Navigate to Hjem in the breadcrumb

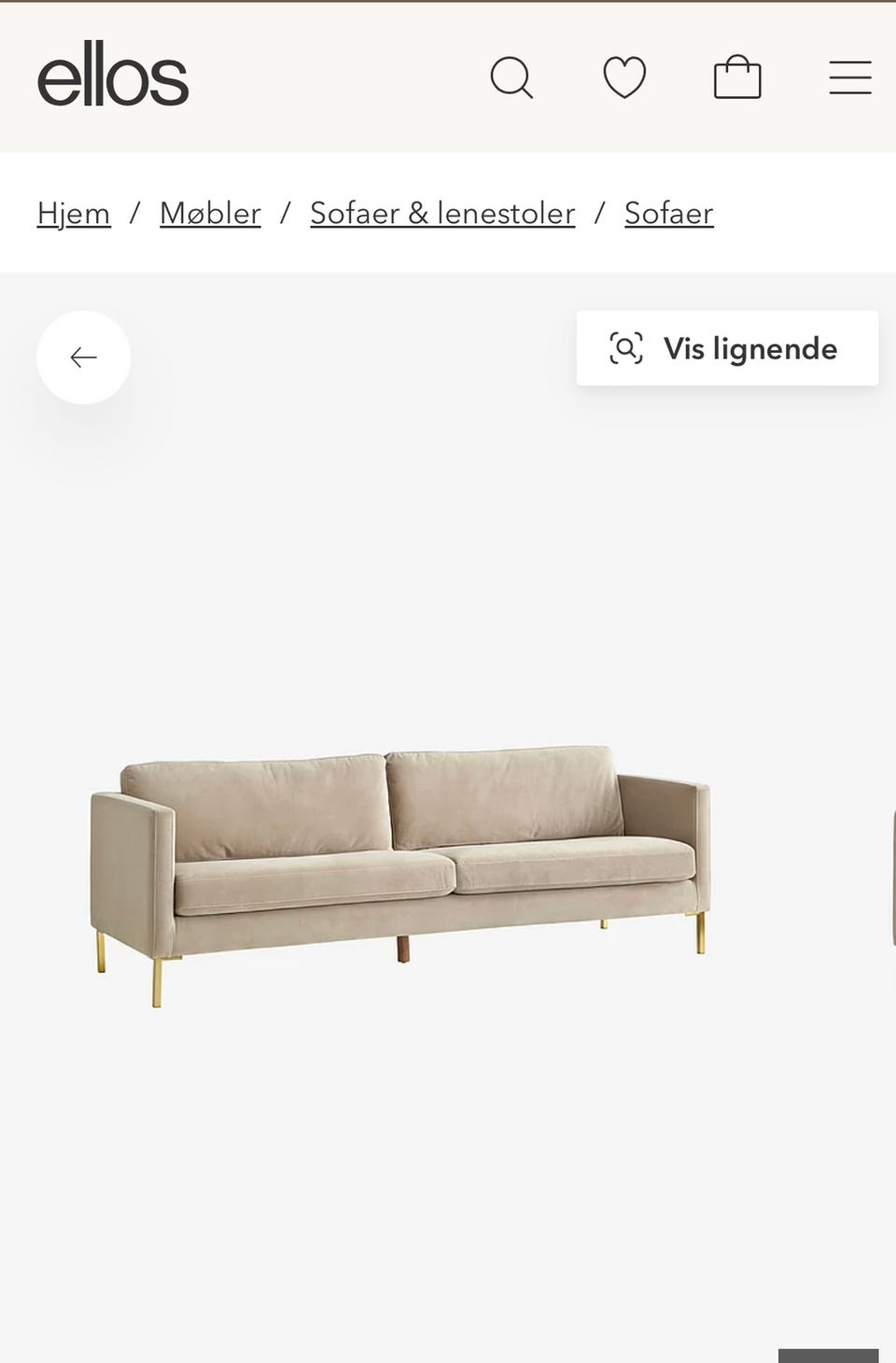coord(73,213)
